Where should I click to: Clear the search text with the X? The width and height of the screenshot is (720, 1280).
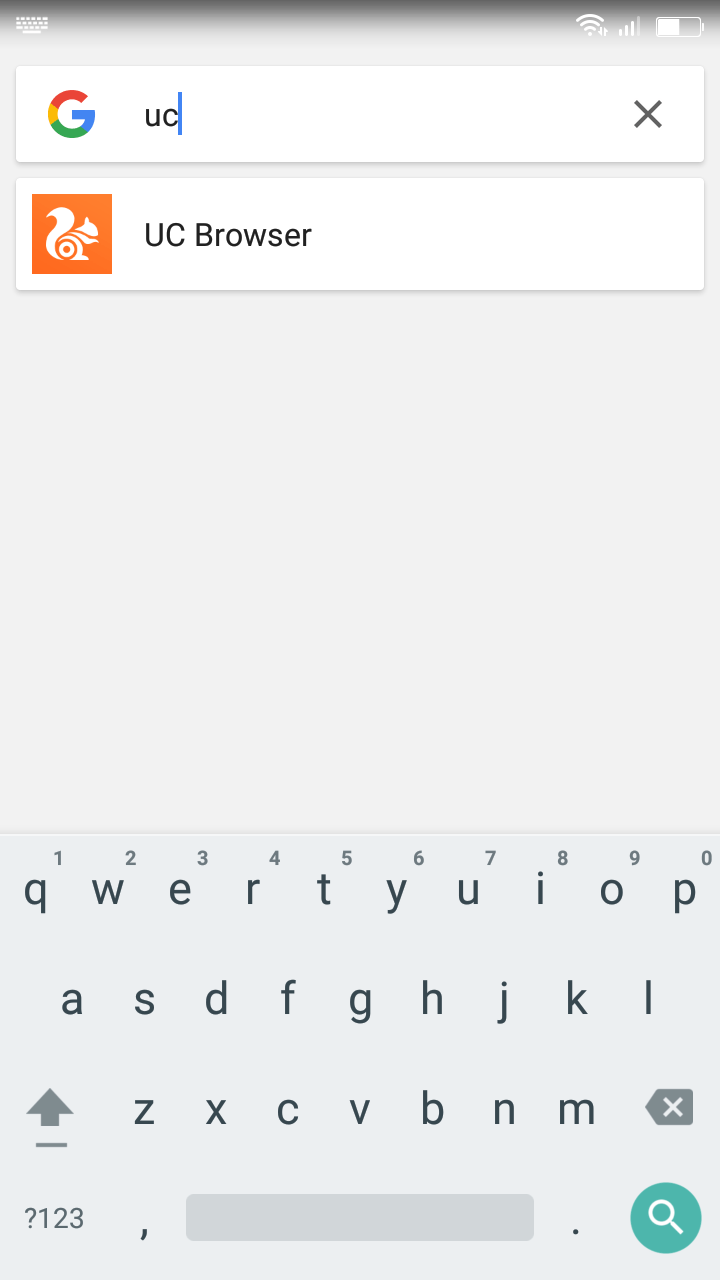[x=648, y=115]
